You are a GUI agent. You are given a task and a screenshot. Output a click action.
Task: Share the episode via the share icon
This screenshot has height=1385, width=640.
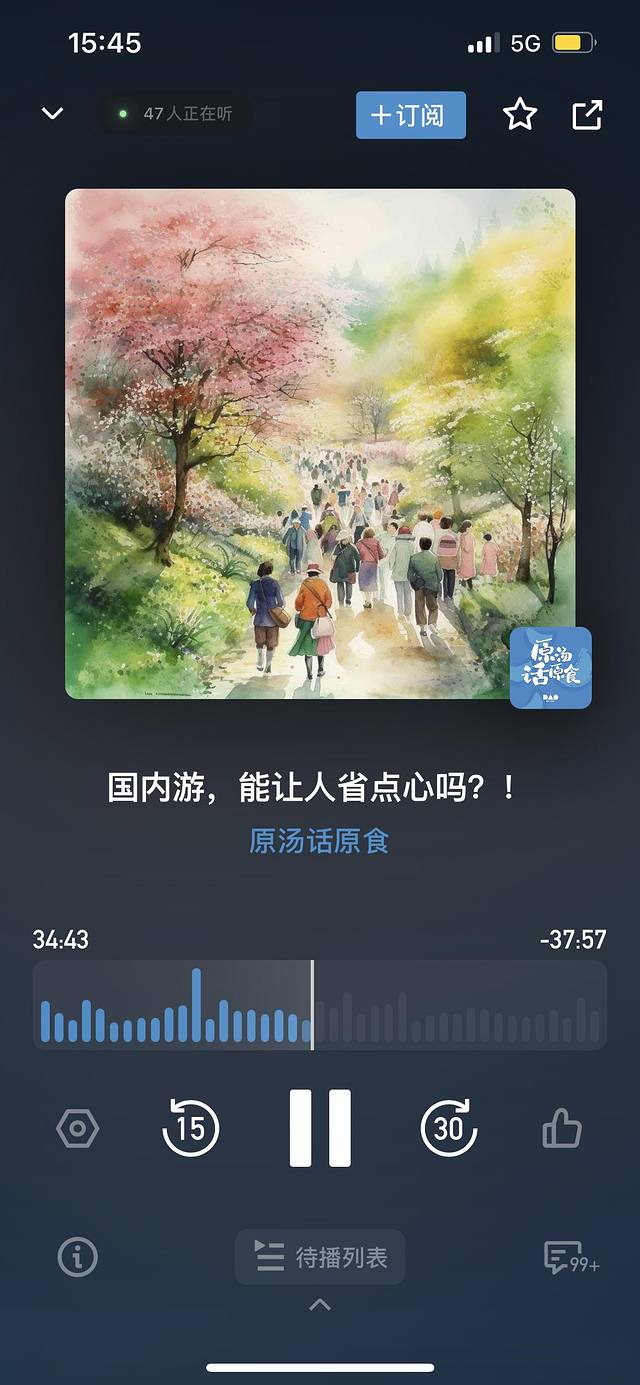pos(587,115)
